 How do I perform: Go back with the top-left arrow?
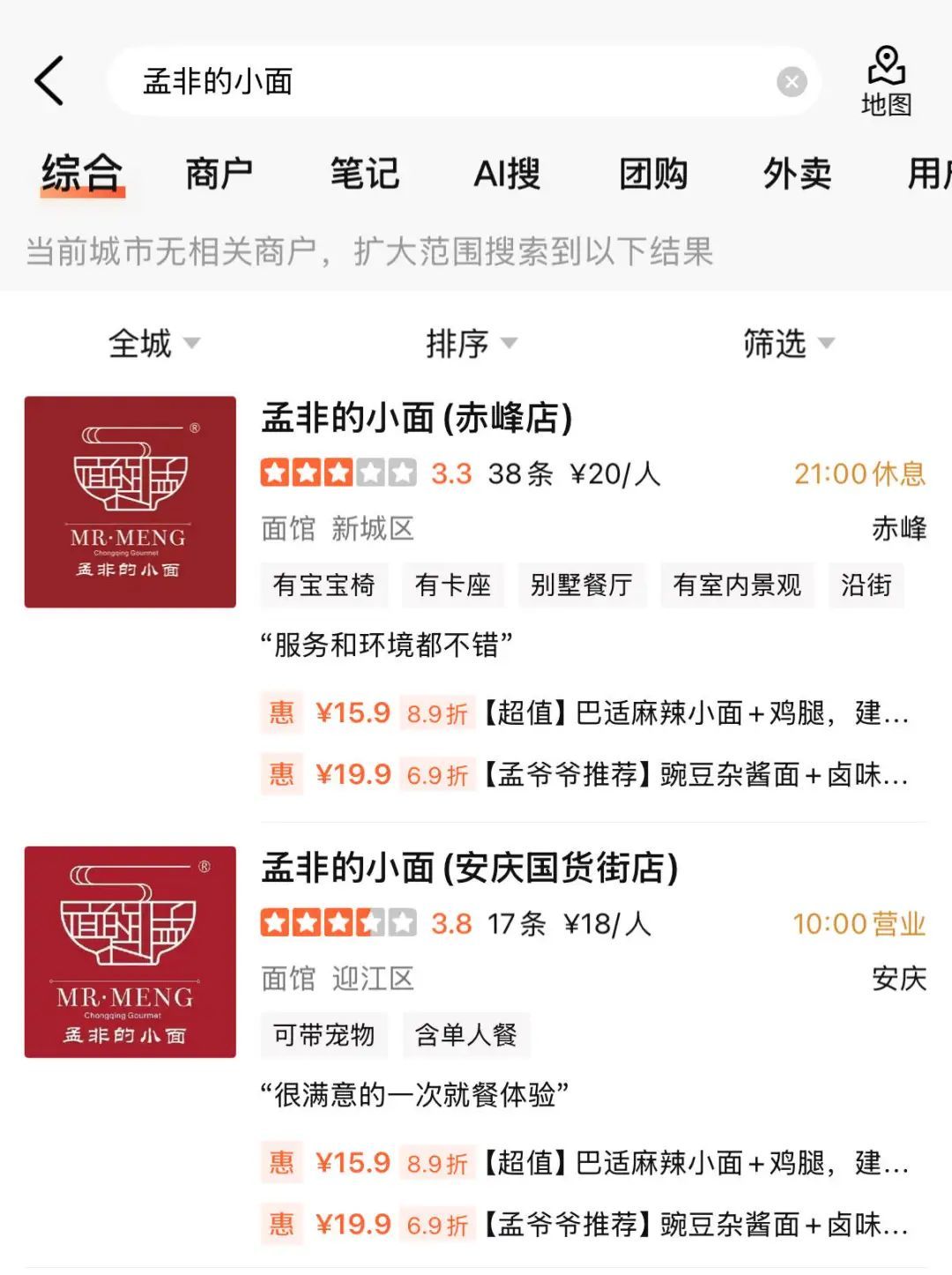49,81
